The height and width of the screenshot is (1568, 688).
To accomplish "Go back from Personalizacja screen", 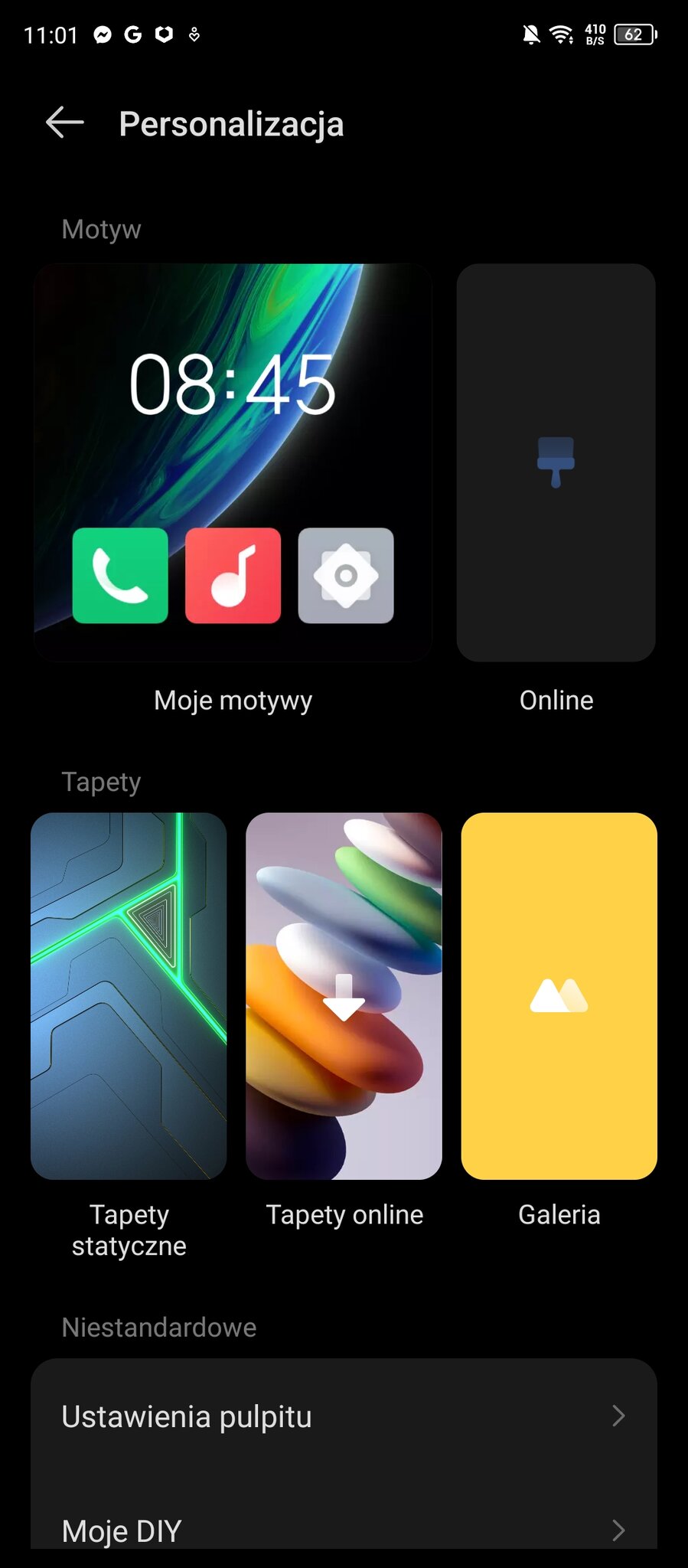I will [x=65, y=122].
